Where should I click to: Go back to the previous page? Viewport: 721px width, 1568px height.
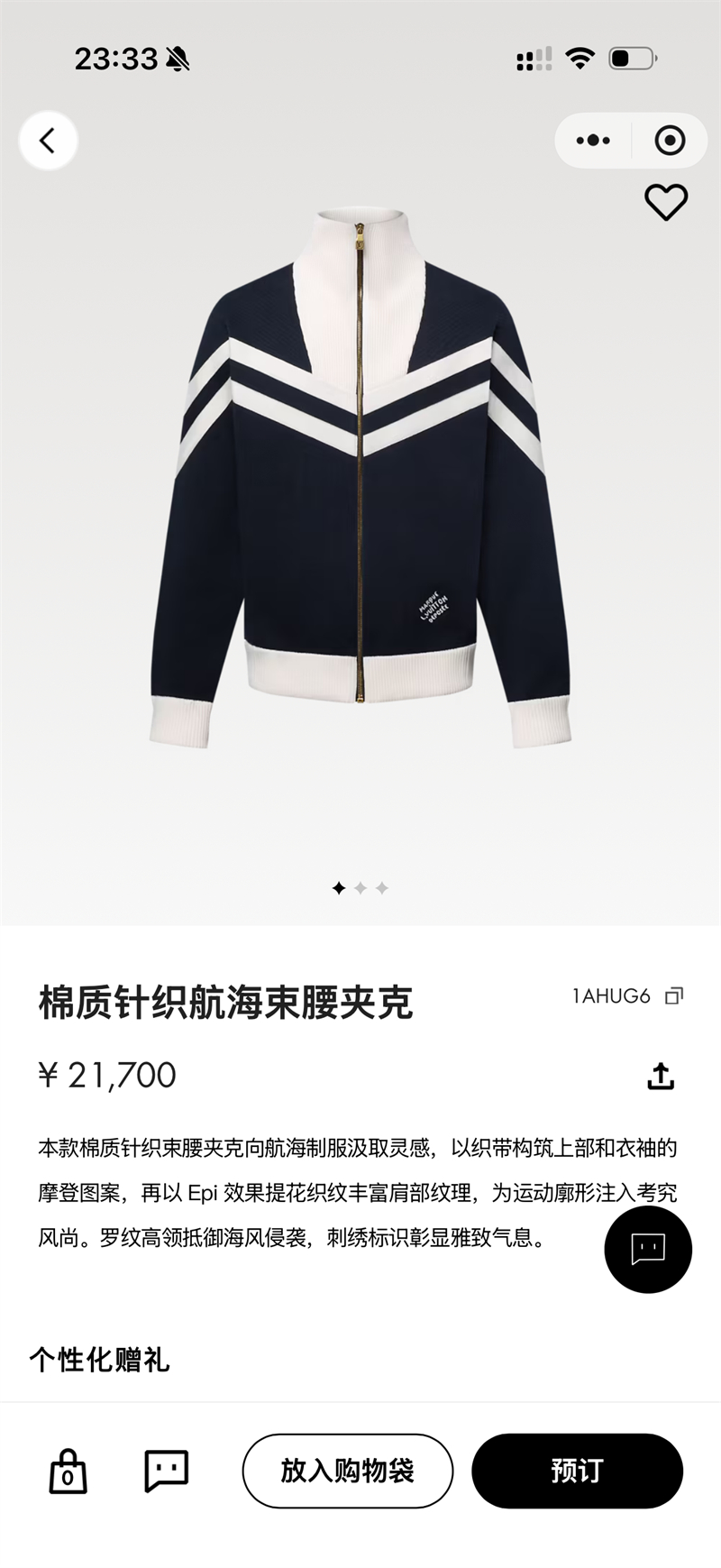coord(48,141)
